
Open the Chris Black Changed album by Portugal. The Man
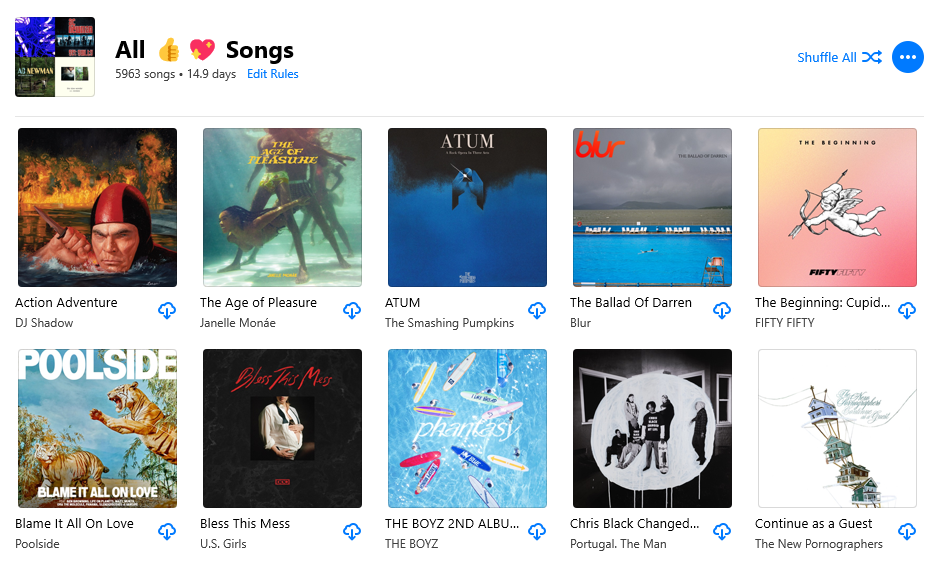652,428
